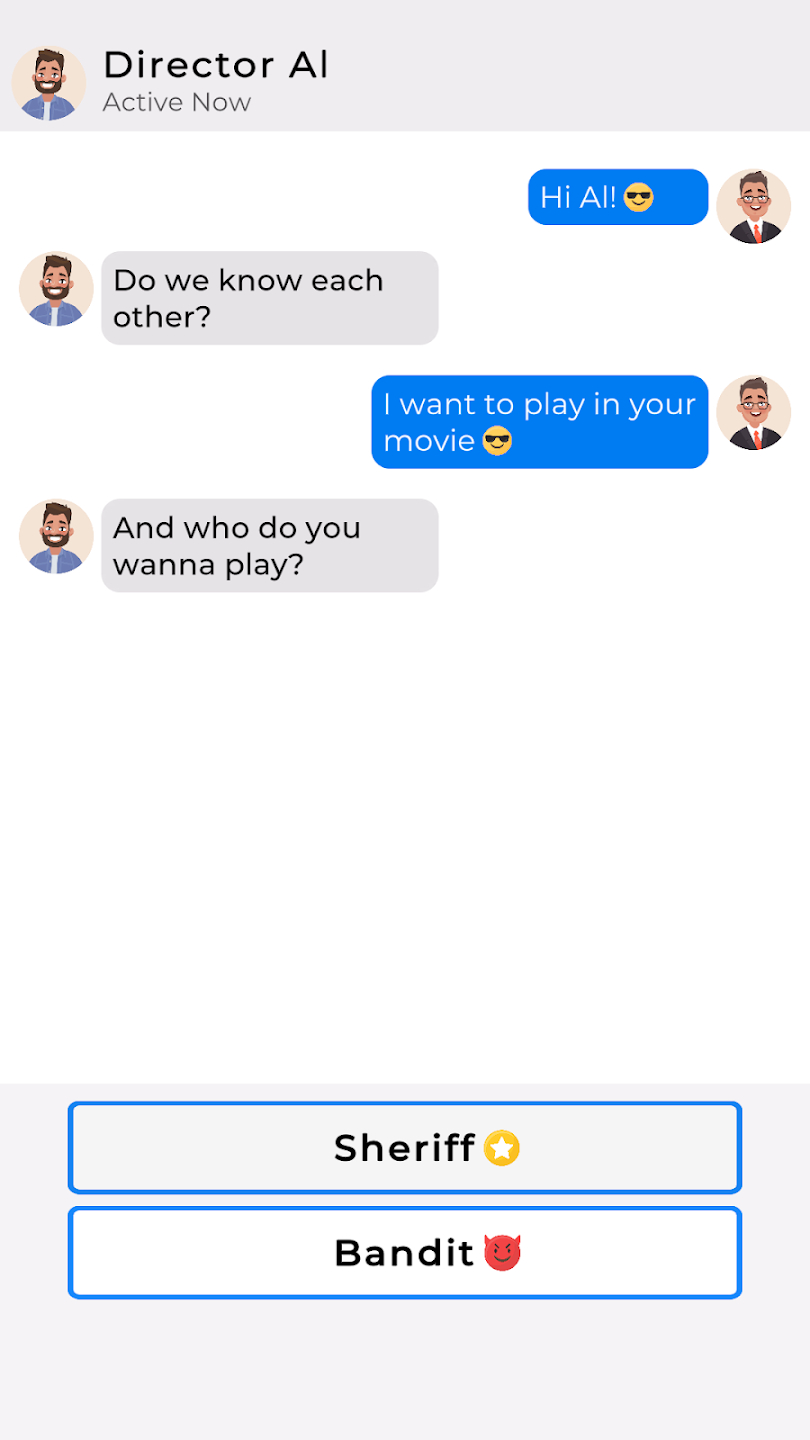Click the I want to play bubble
Image resolution: width=810 pixels, height=1440 pixels.
coord(539,421)
